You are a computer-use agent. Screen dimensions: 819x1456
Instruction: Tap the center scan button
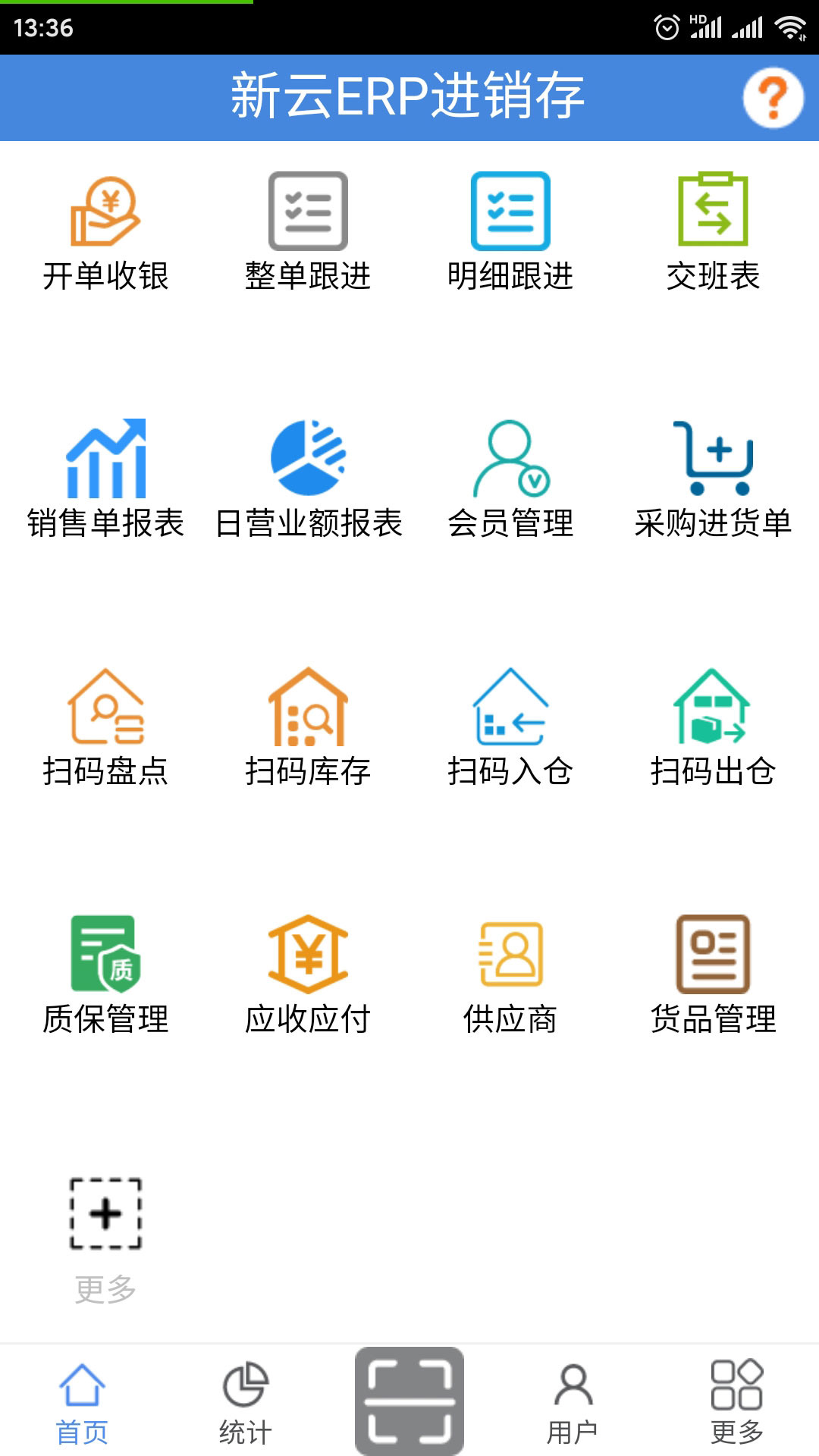tap(409, 1401)
